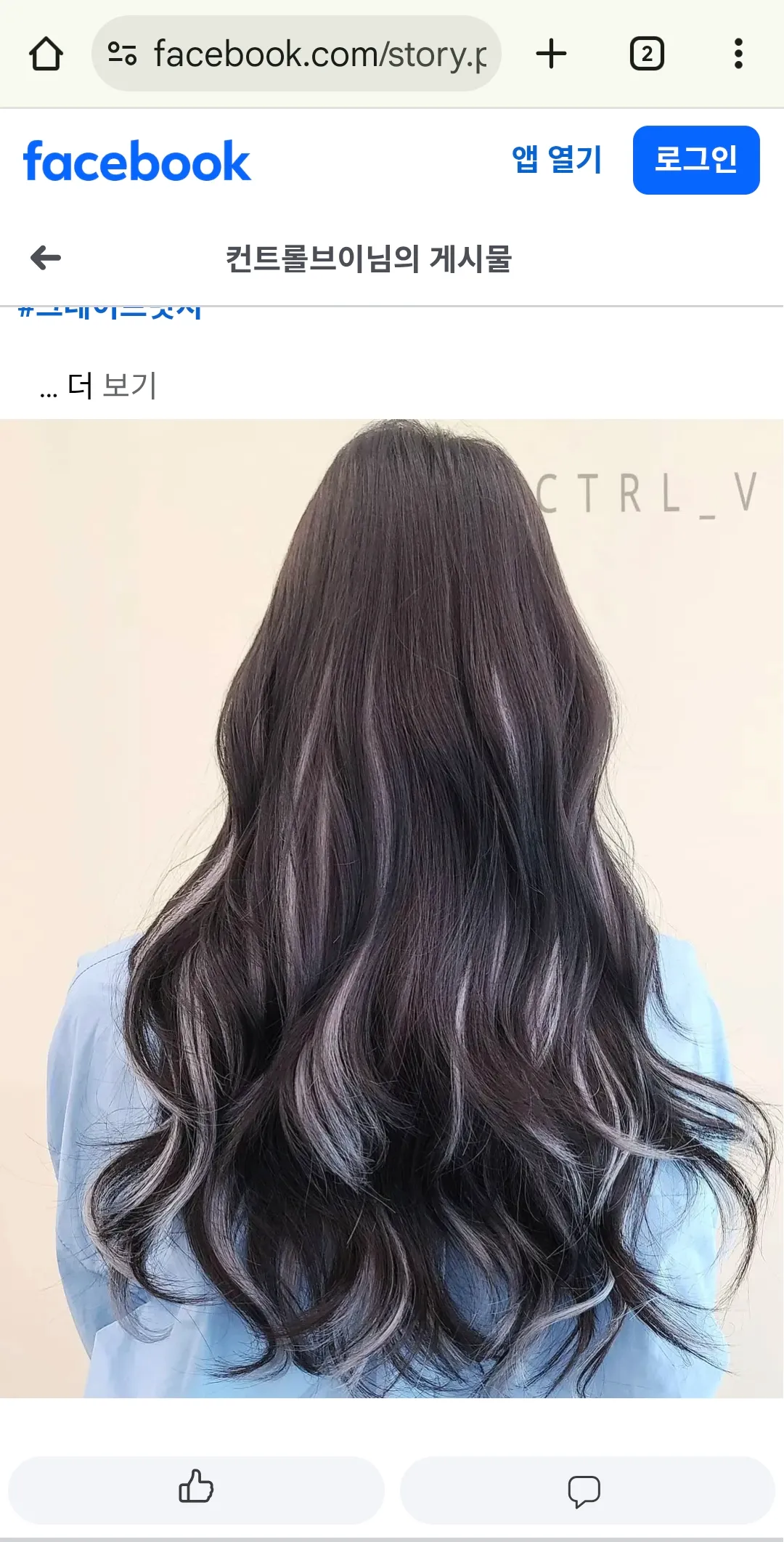Screen dimensions: 784x1542
Task: Go back with the arrow beside 컨트롤브이님의 게시물
Action: click(x=46, y=258)
